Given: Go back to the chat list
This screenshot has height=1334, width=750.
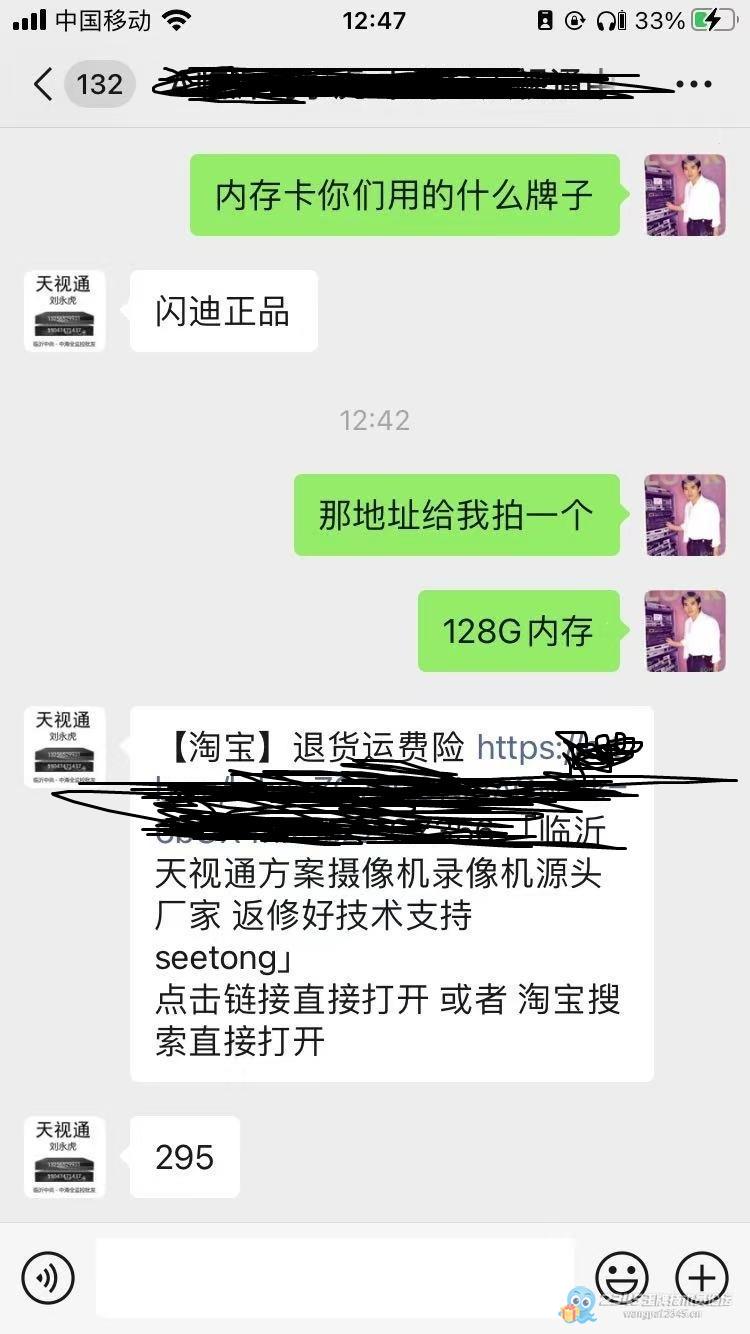Looking at the screenshot, I should [x=42, y=84].
